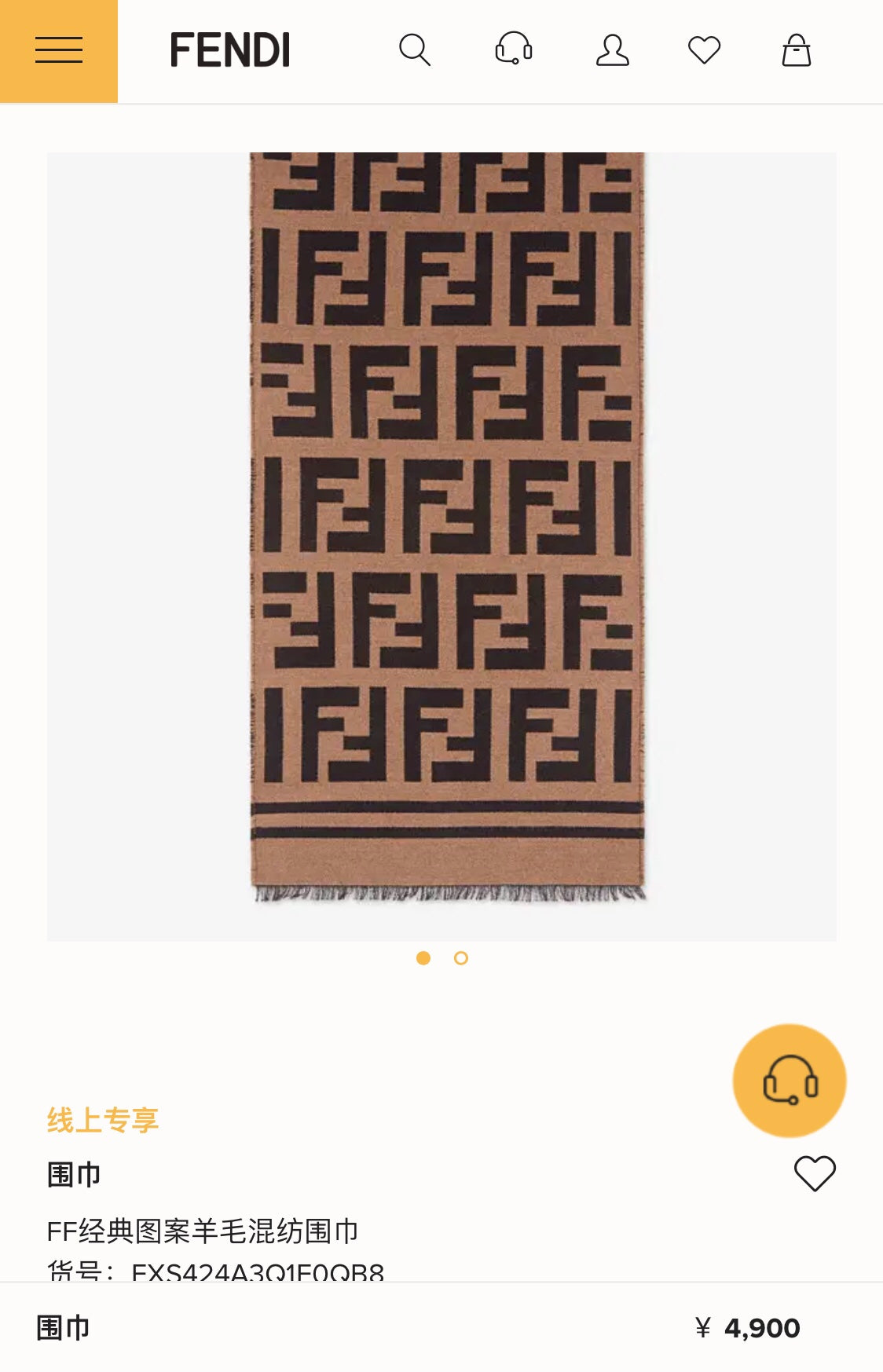Go to the FENDI home page

(230, 50)
